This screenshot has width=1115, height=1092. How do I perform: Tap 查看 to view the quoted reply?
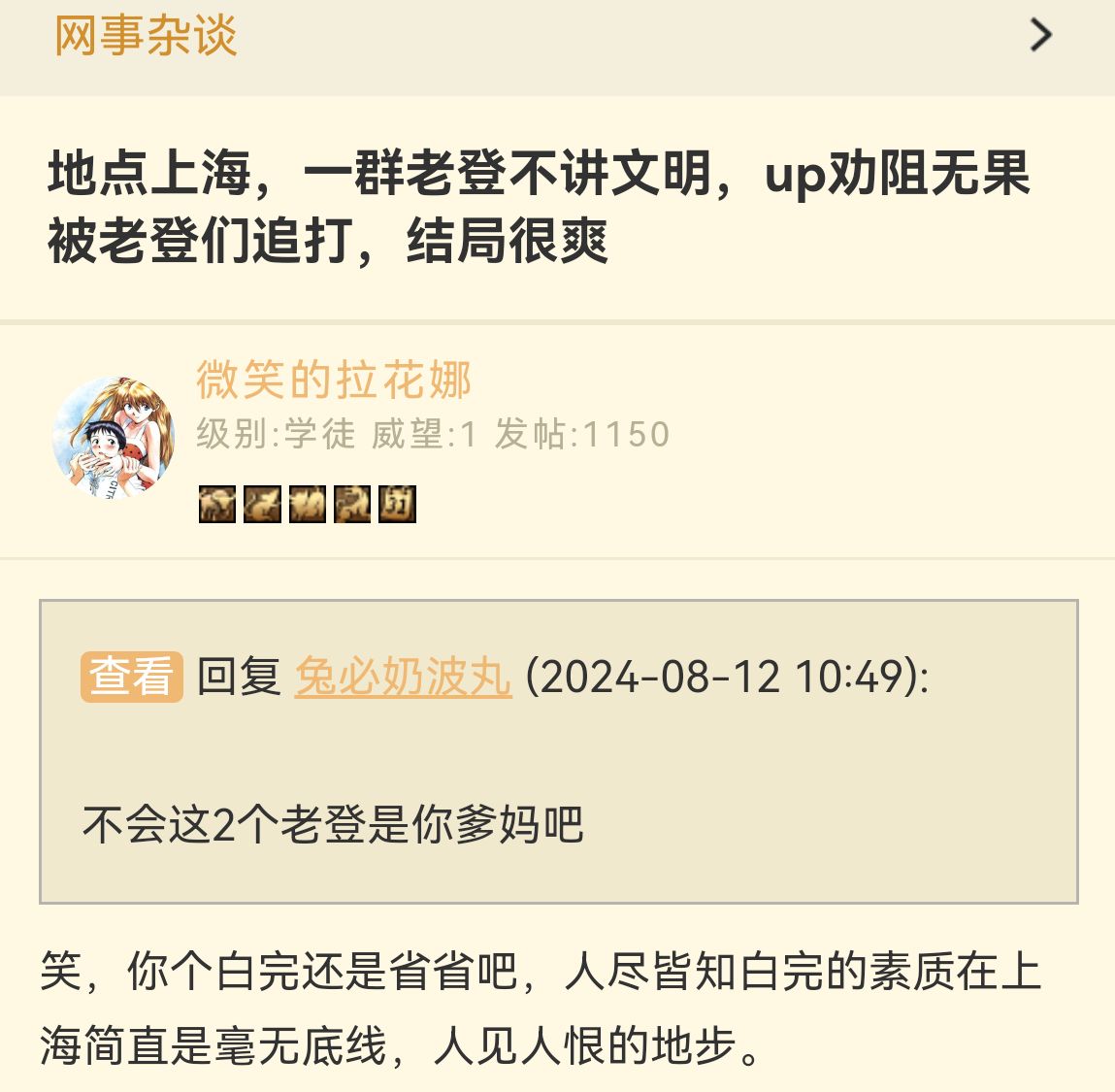(131, 677)
